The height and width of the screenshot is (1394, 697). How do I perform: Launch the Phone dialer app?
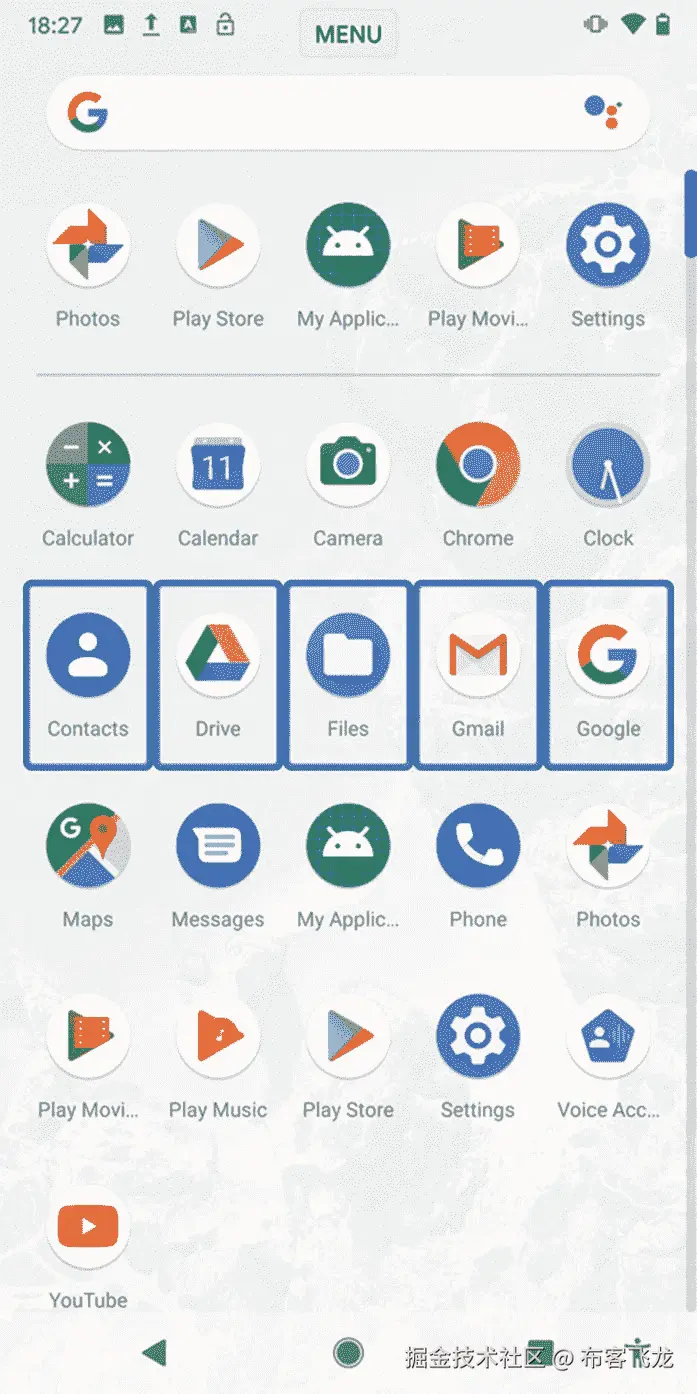pos(478,846)
